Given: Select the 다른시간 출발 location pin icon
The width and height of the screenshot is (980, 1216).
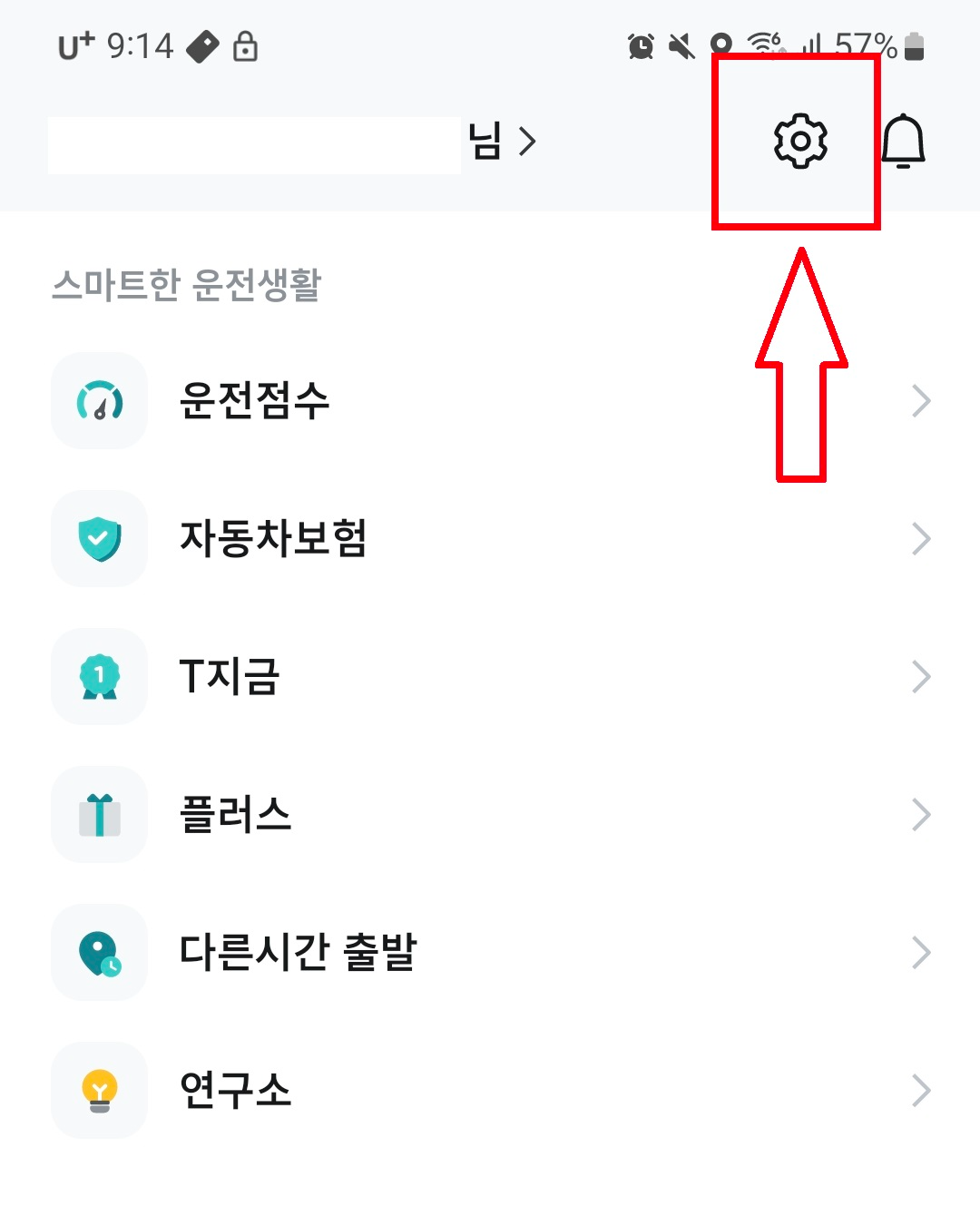Looking at the screenshot, I should click(x=100, y=953).
